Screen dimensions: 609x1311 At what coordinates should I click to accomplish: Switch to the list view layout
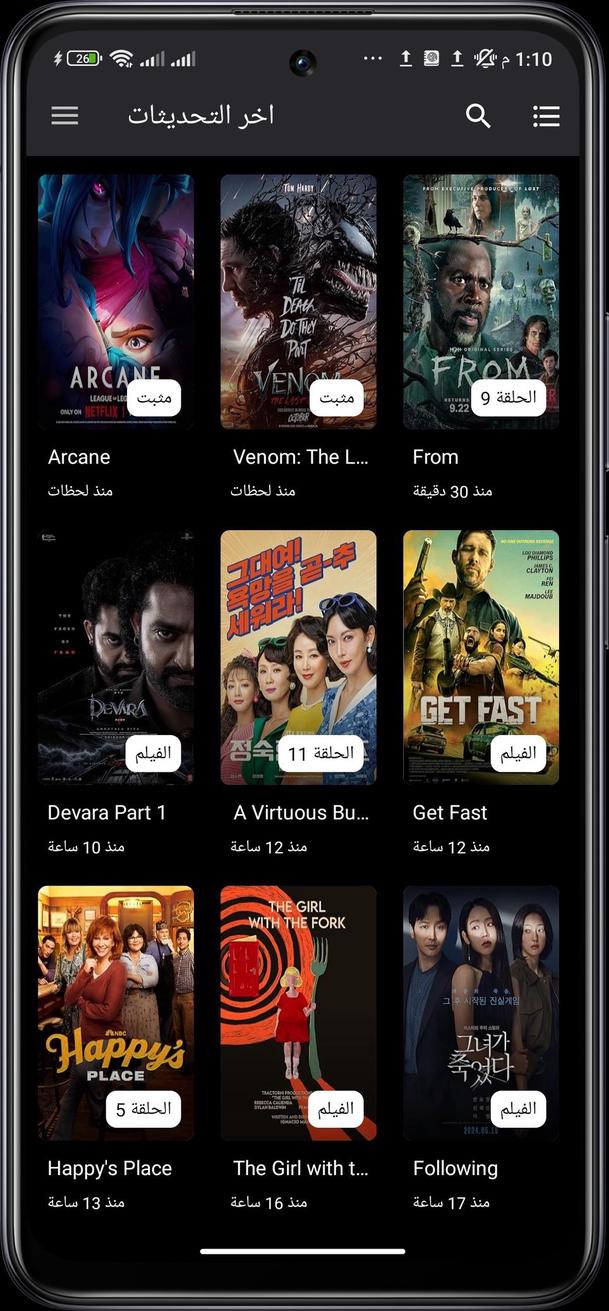(x=546, y=116)
